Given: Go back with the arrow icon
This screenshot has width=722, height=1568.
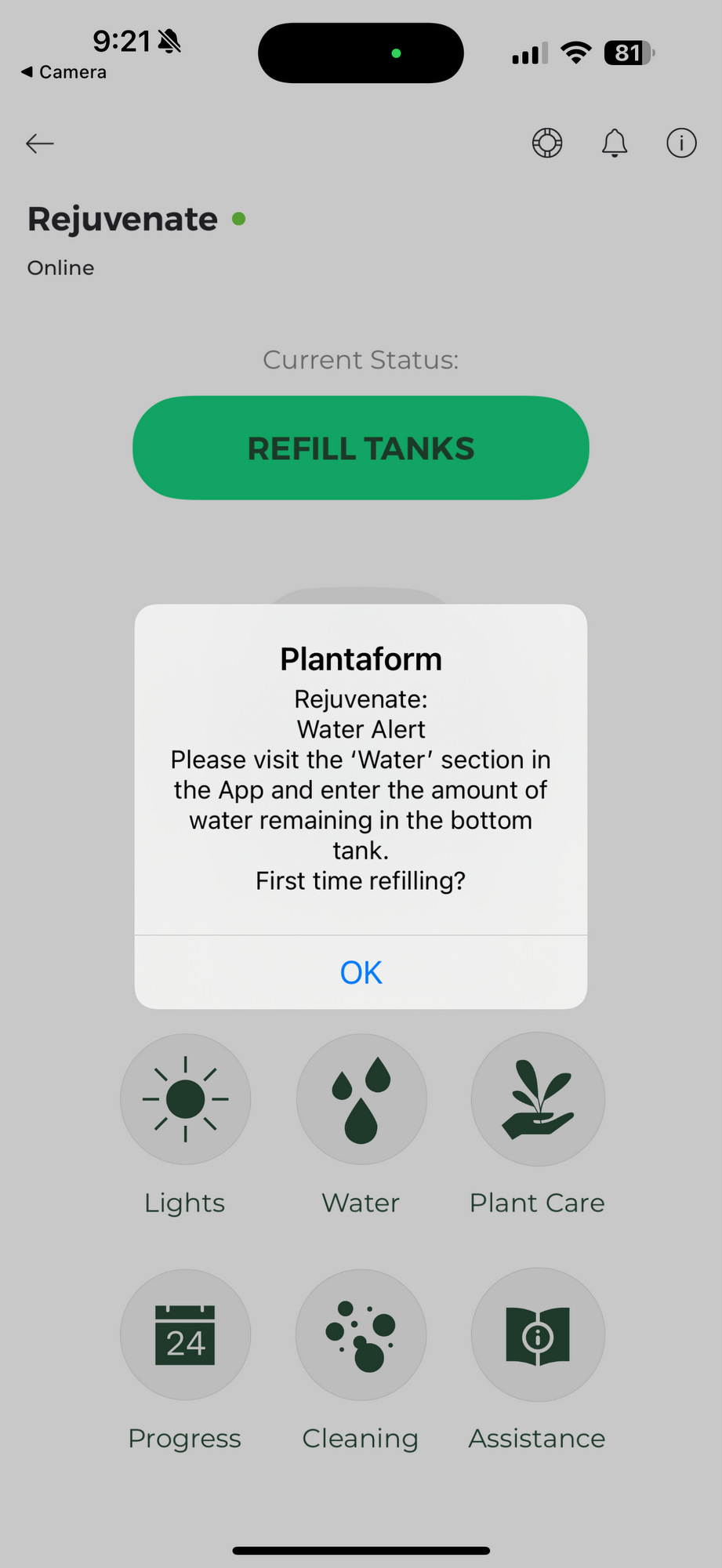Looking at the screenshot, I should pyautogui.click(x=39, y=143).
